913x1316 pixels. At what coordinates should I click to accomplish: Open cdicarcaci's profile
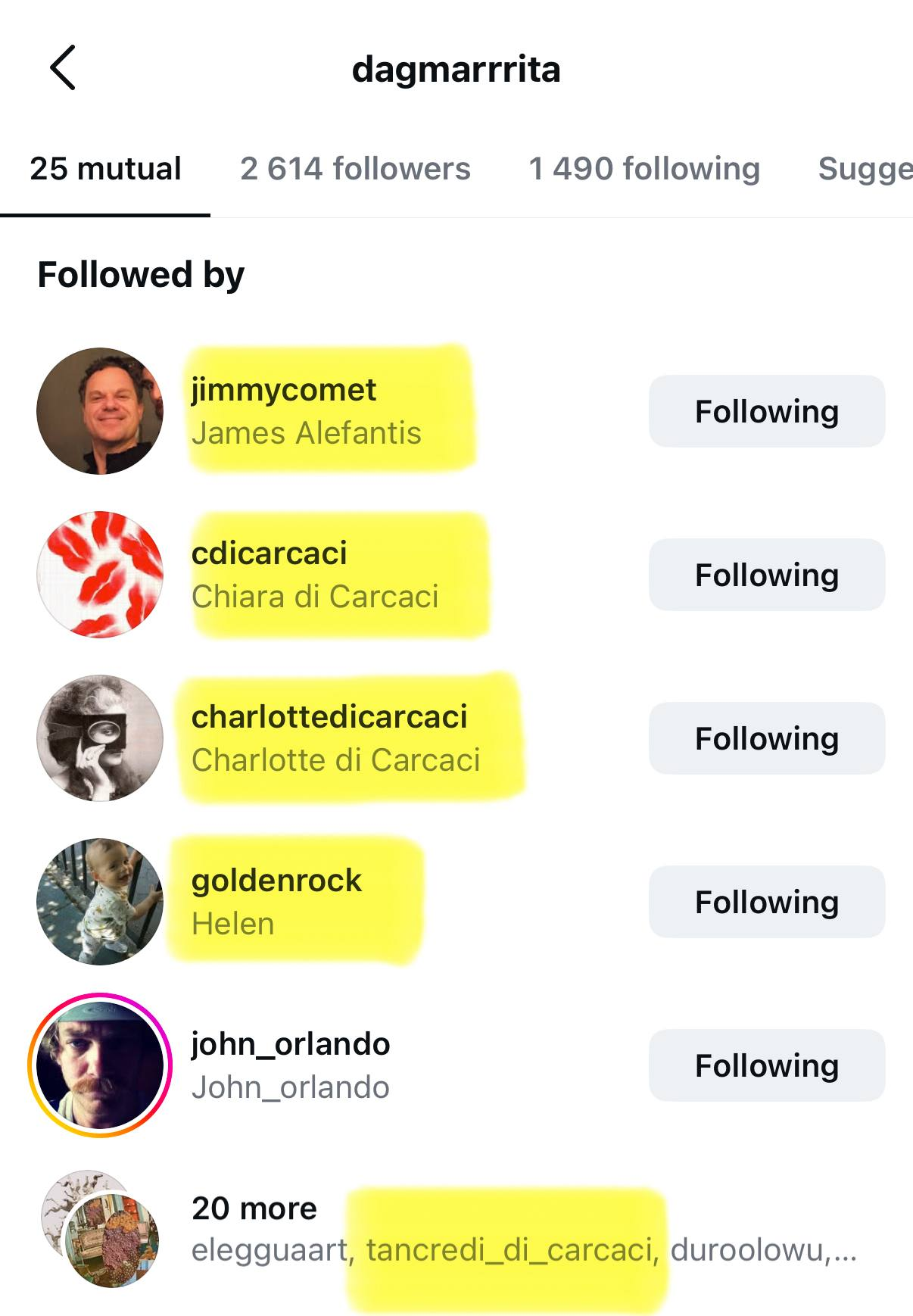pyautogui.click(x=270, y=554)
